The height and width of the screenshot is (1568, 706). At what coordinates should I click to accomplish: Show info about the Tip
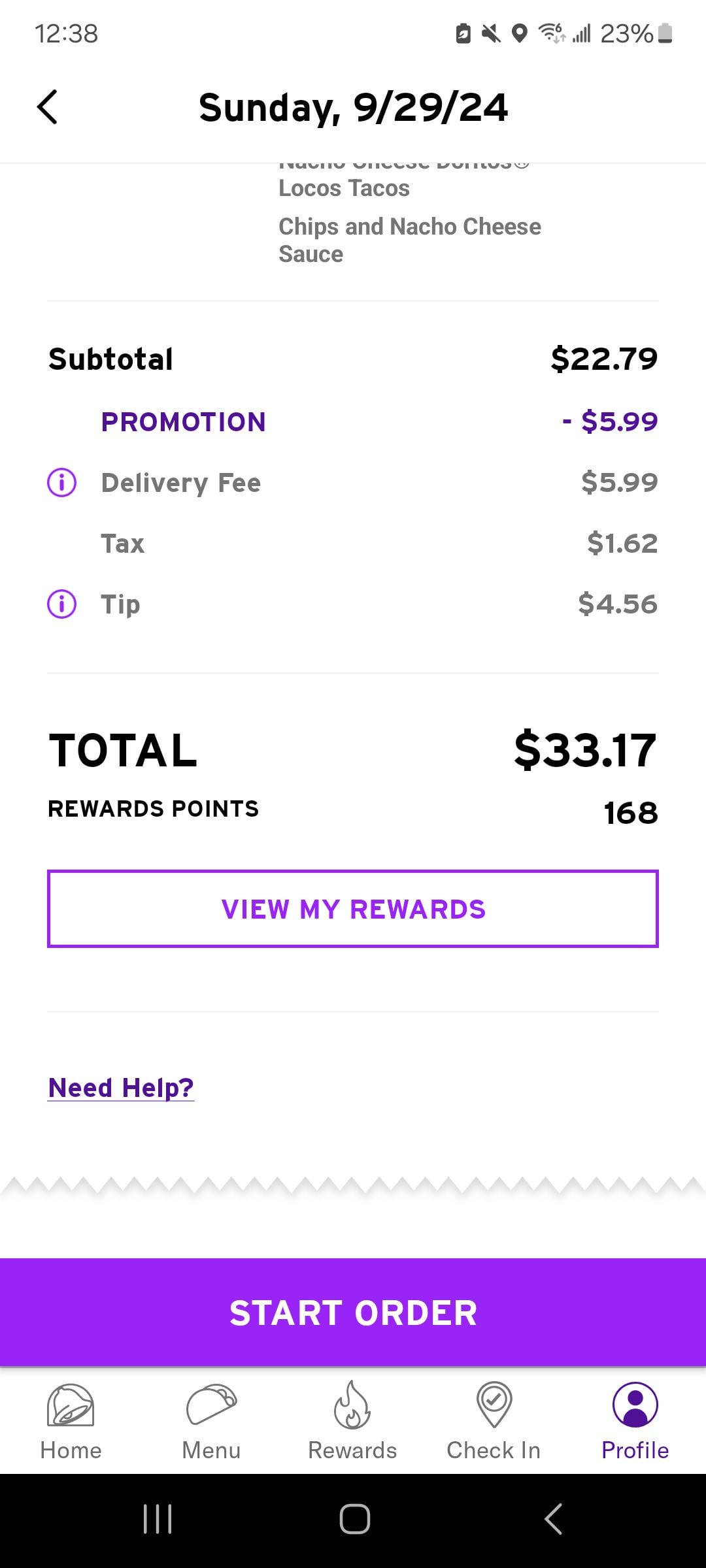62,604
